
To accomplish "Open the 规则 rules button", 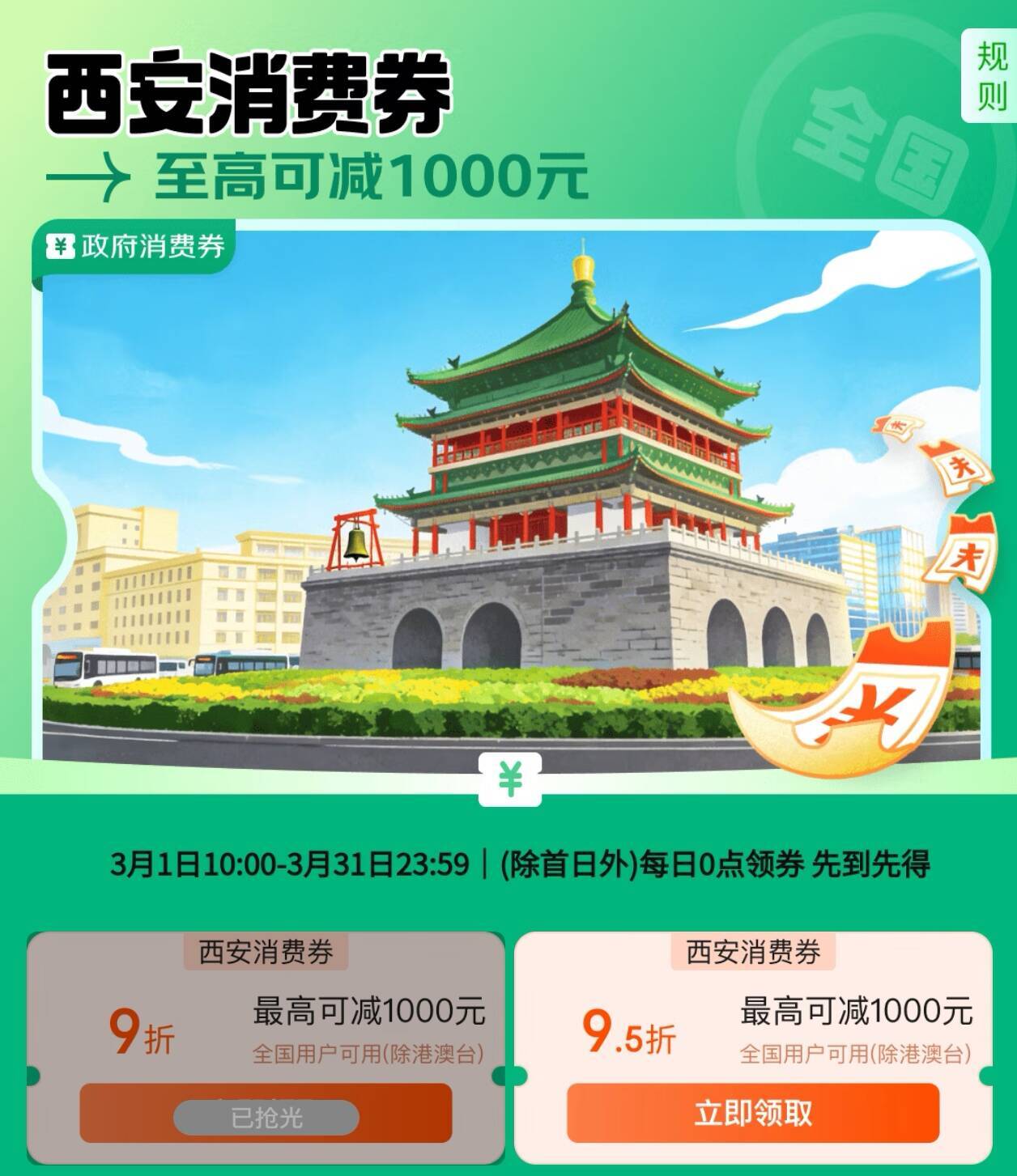I will pyautogui.click(x=991, y=77).
